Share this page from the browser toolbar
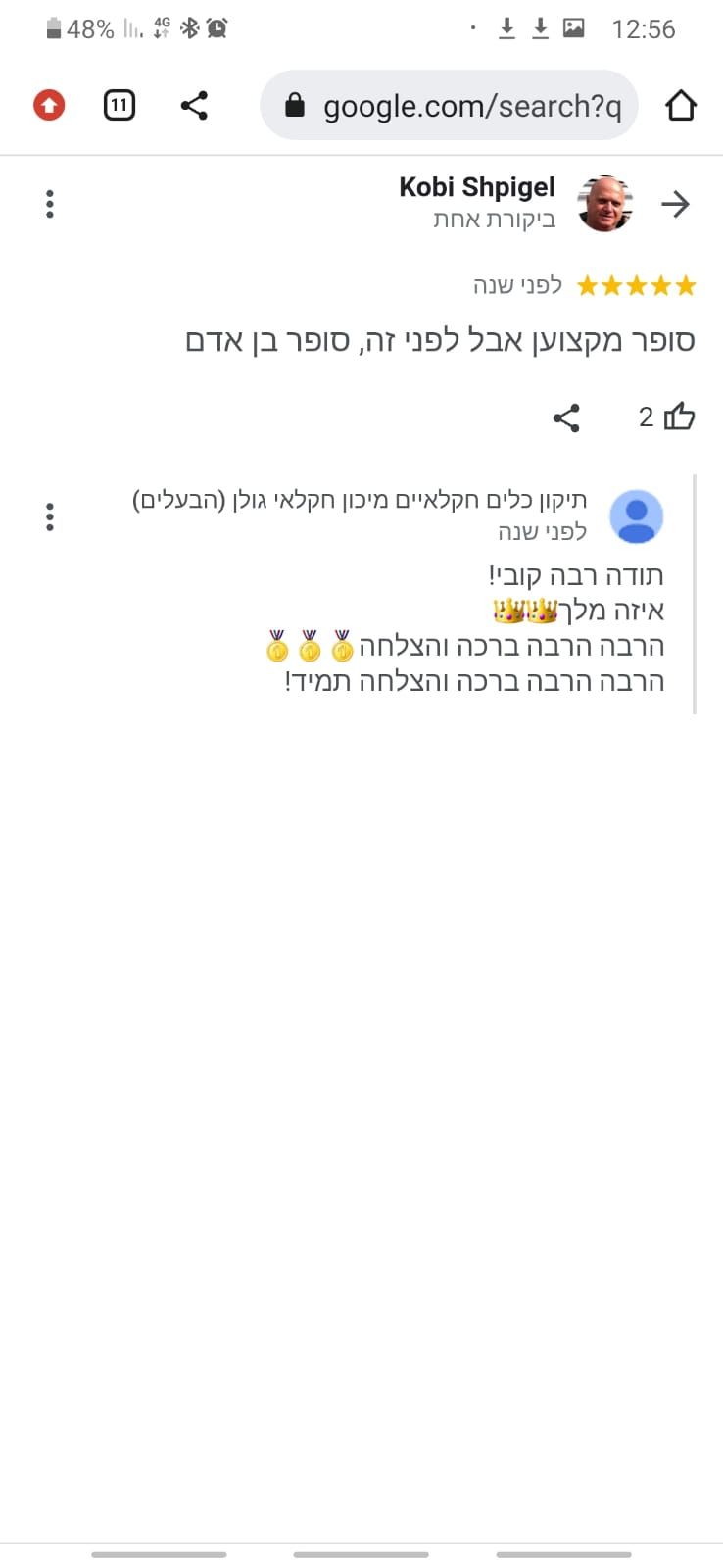 [x=194, y=105]
